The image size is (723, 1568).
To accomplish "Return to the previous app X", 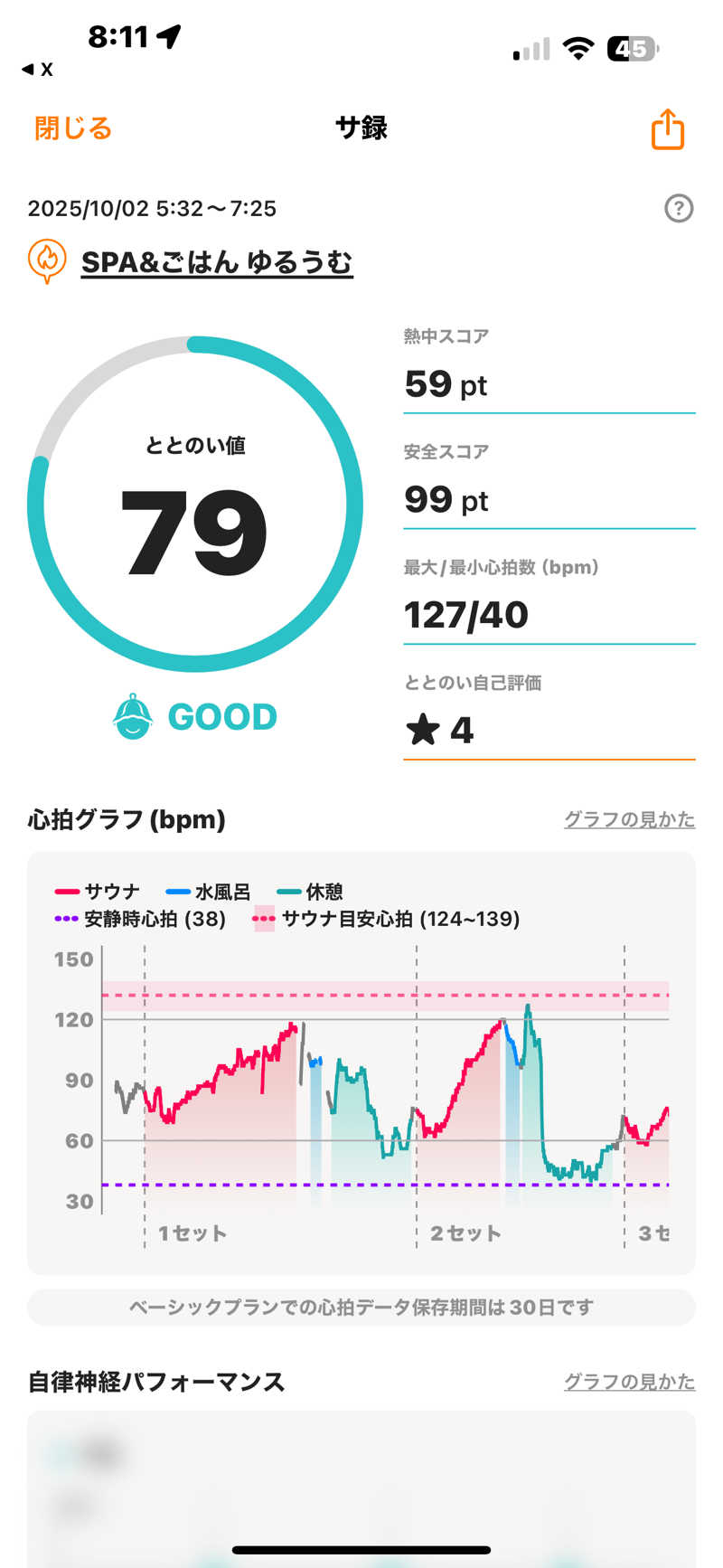I will pyautogui.click(x=37, y=69).
